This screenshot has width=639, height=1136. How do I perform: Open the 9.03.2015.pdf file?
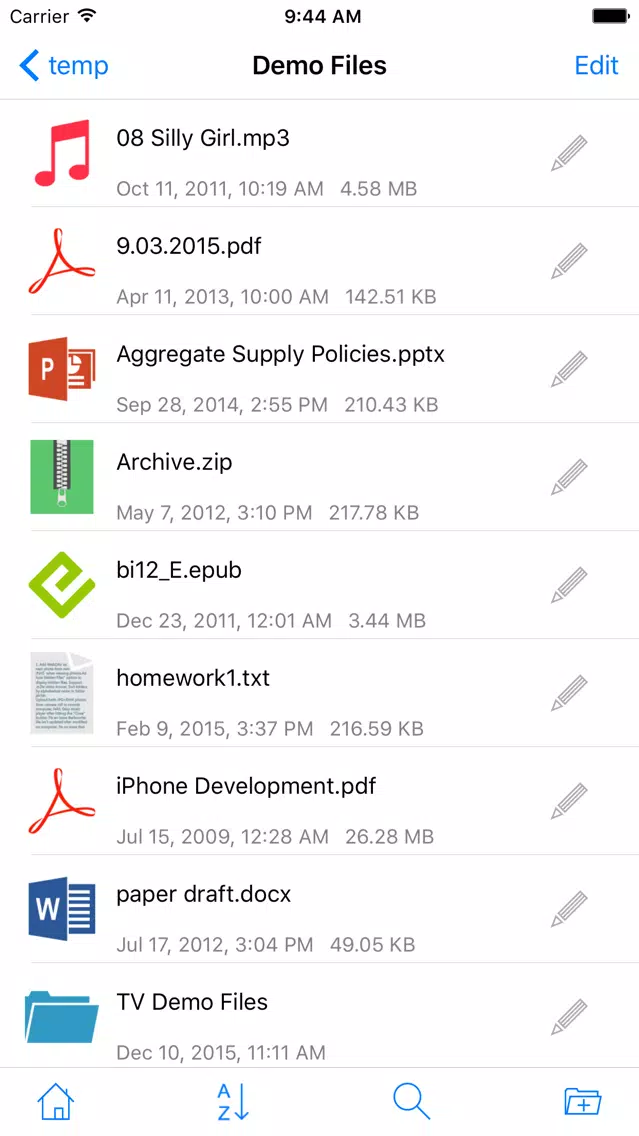point(320,261)
